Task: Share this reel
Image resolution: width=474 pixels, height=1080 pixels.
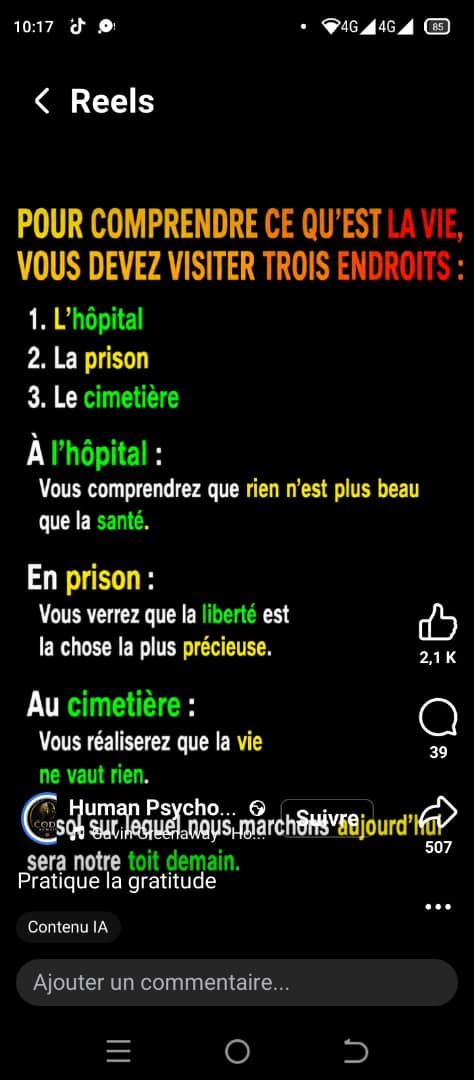Action: [438, 813]
